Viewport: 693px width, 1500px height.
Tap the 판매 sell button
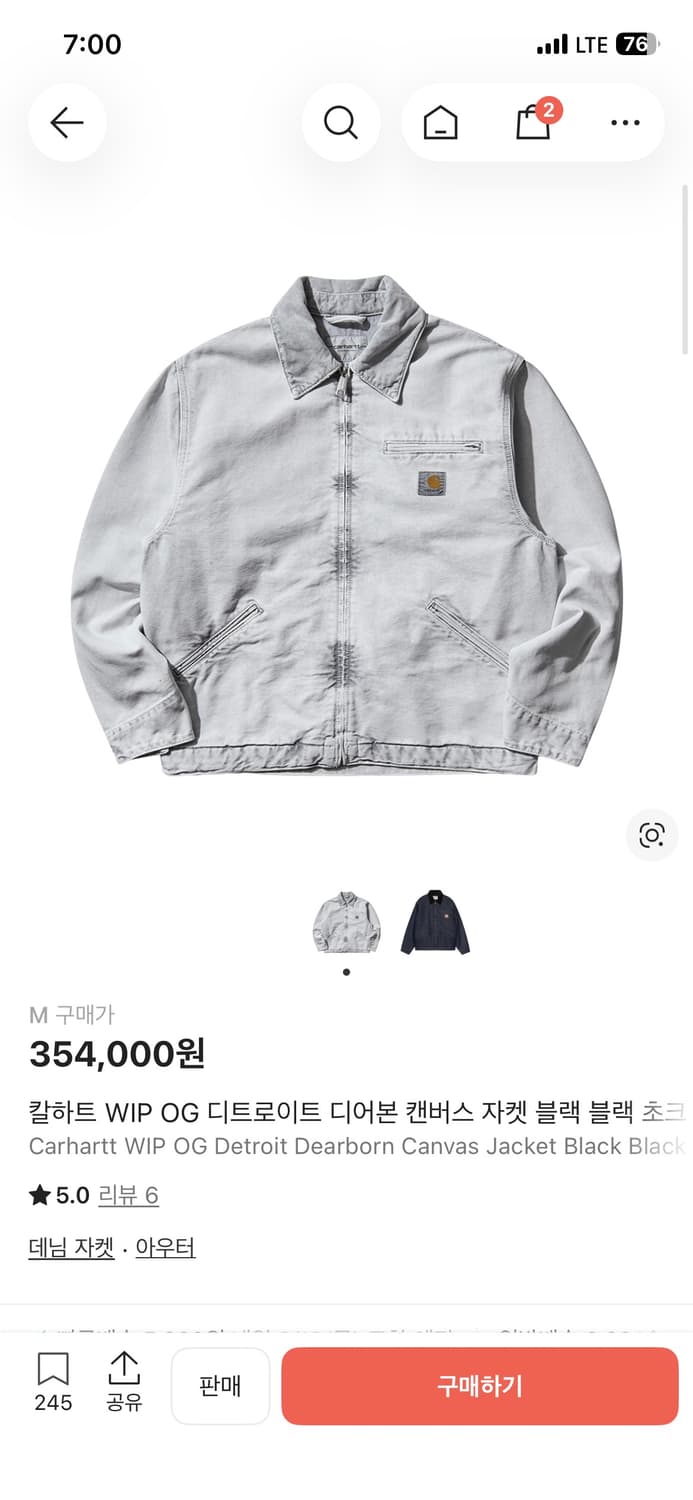[220, 1386]
